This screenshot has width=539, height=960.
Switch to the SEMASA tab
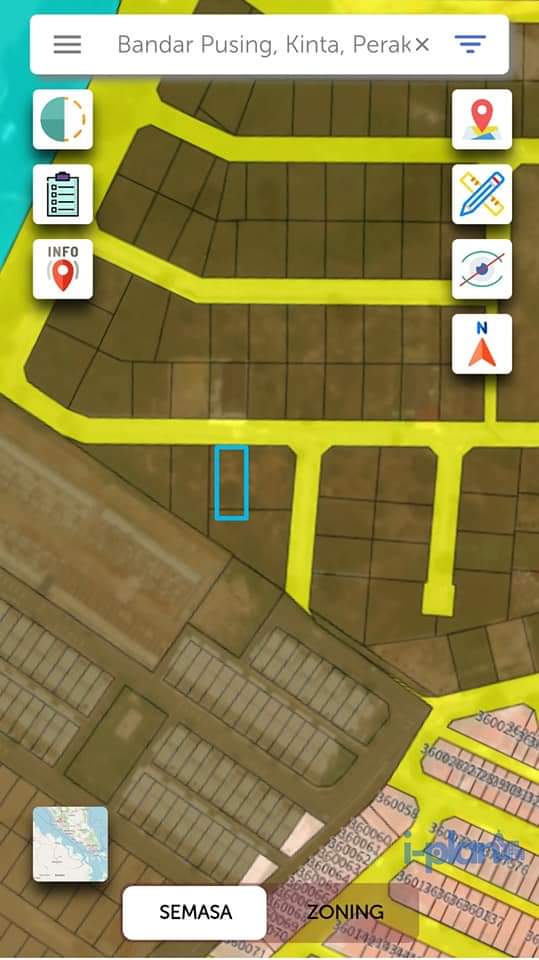point(195,912)
